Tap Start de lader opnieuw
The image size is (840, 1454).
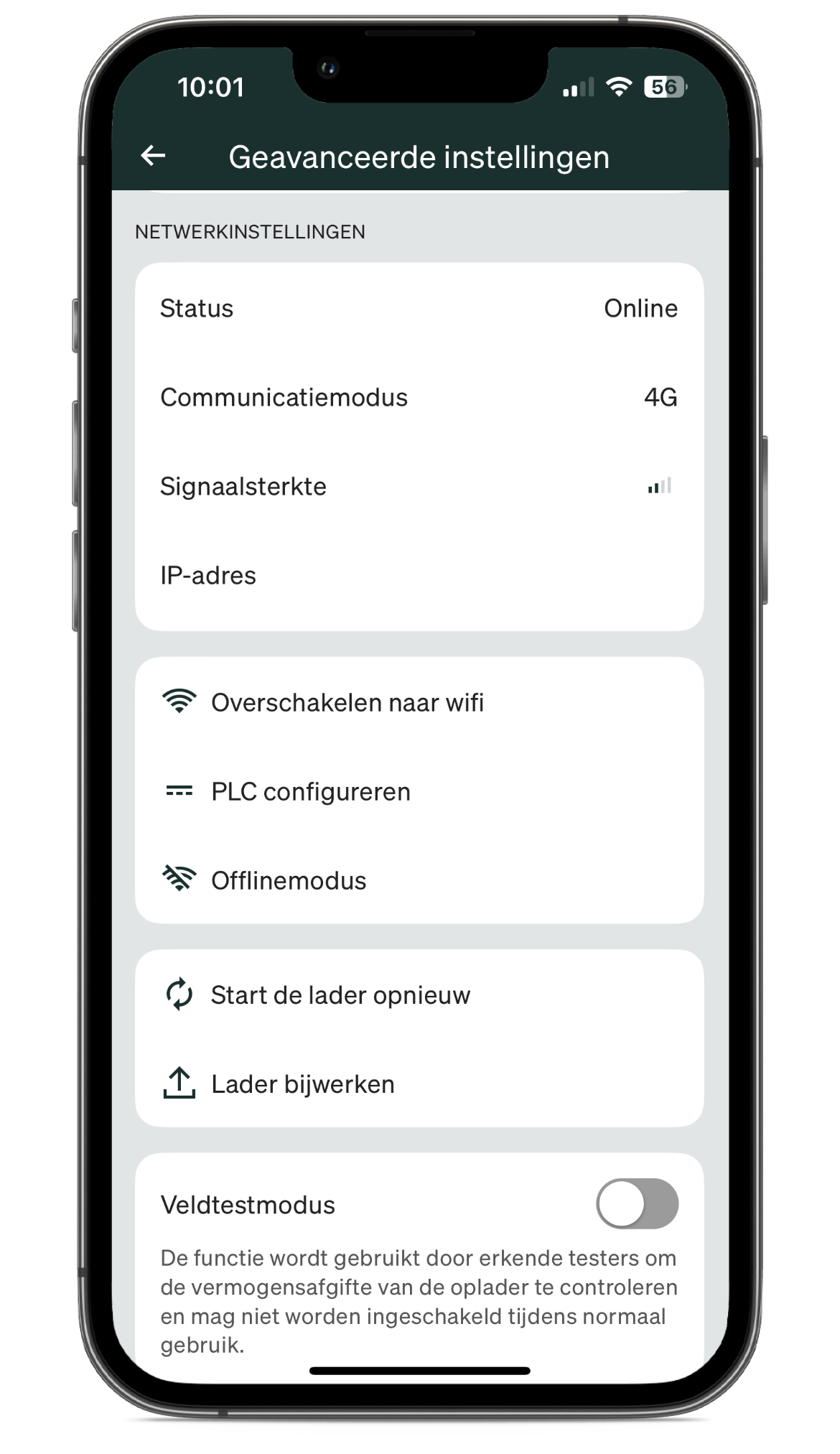[x=340, y=995]
